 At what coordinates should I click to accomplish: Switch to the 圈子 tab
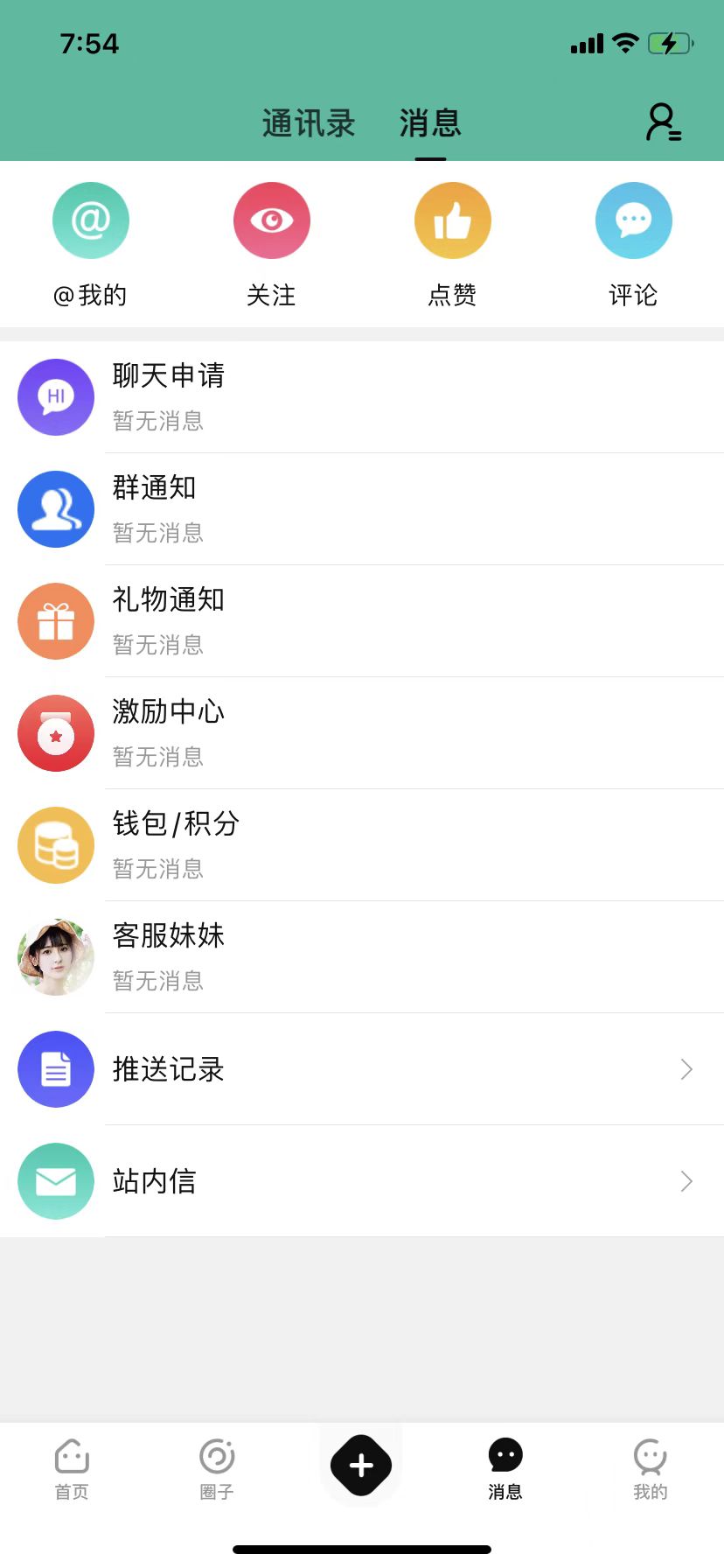pyautogui.click(x=217, y=1468)
